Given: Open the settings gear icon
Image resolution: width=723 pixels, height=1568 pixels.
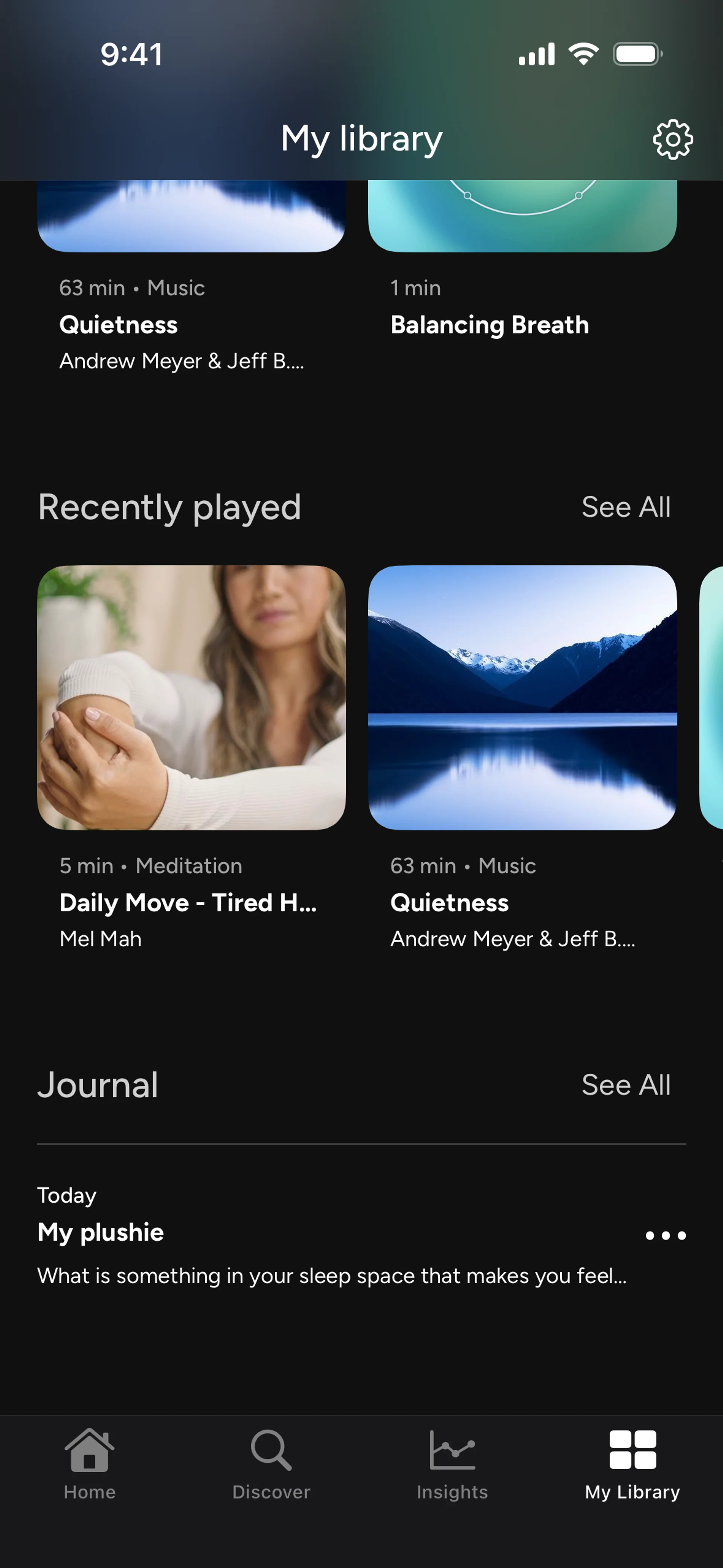Looking at the screenshot, I should (673, 140).
